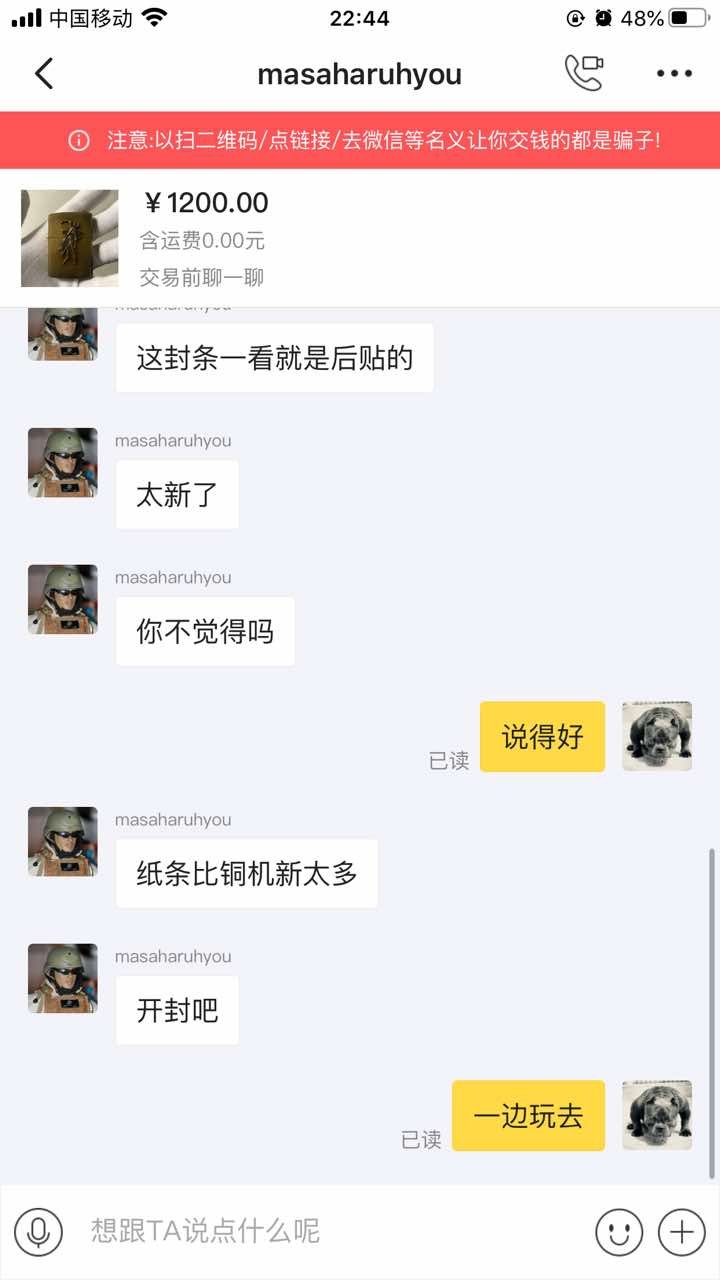Open my avatar beside 一边玩去
This screenshot has width=720, height=1280.
click(657, 1115)
